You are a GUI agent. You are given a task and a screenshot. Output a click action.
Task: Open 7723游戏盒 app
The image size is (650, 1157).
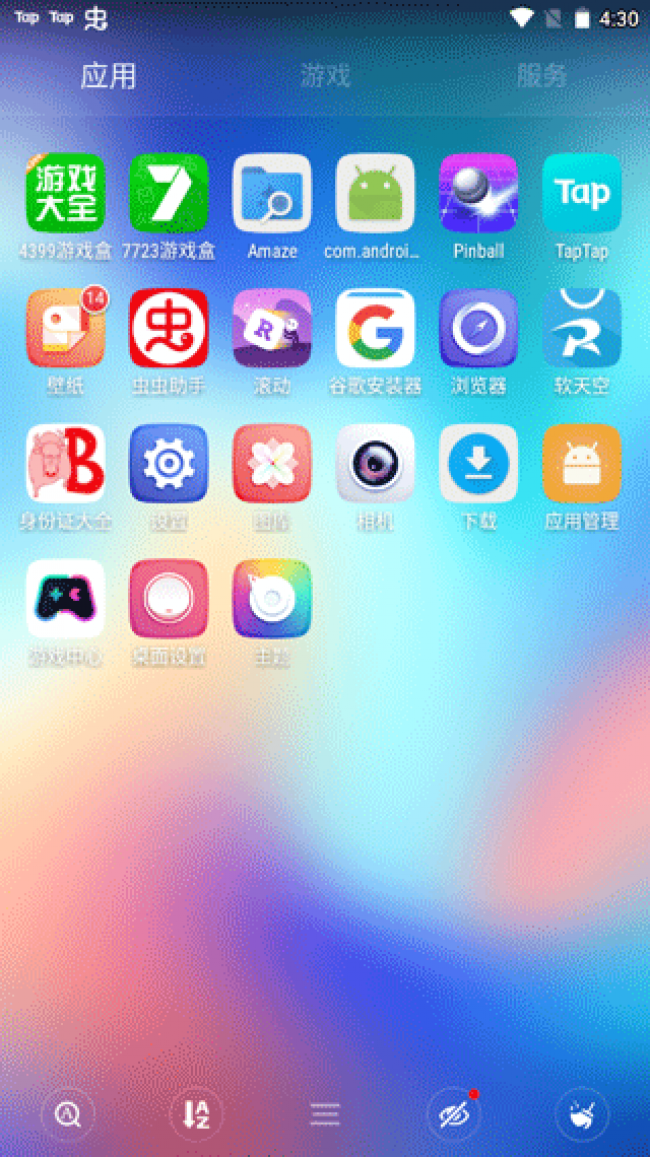[169, 194]
